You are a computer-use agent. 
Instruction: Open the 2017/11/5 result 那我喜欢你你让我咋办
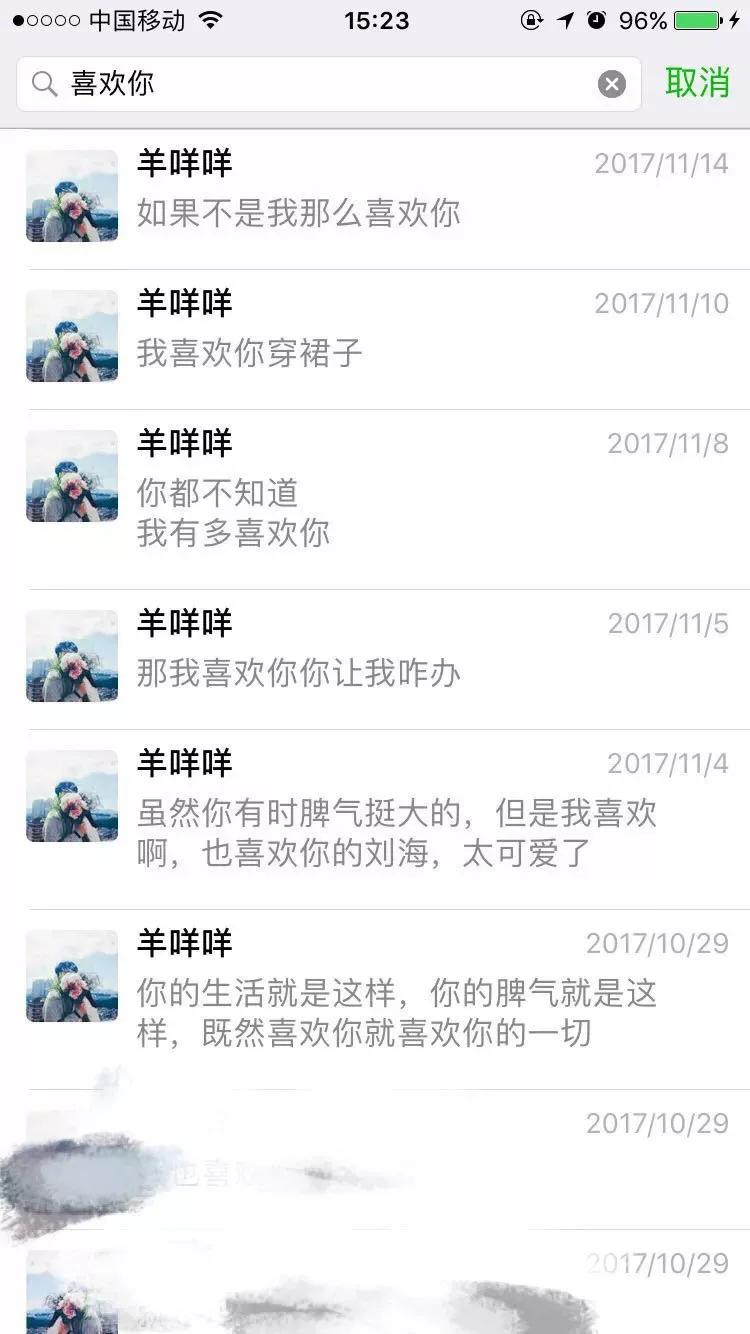coord(375,659)
